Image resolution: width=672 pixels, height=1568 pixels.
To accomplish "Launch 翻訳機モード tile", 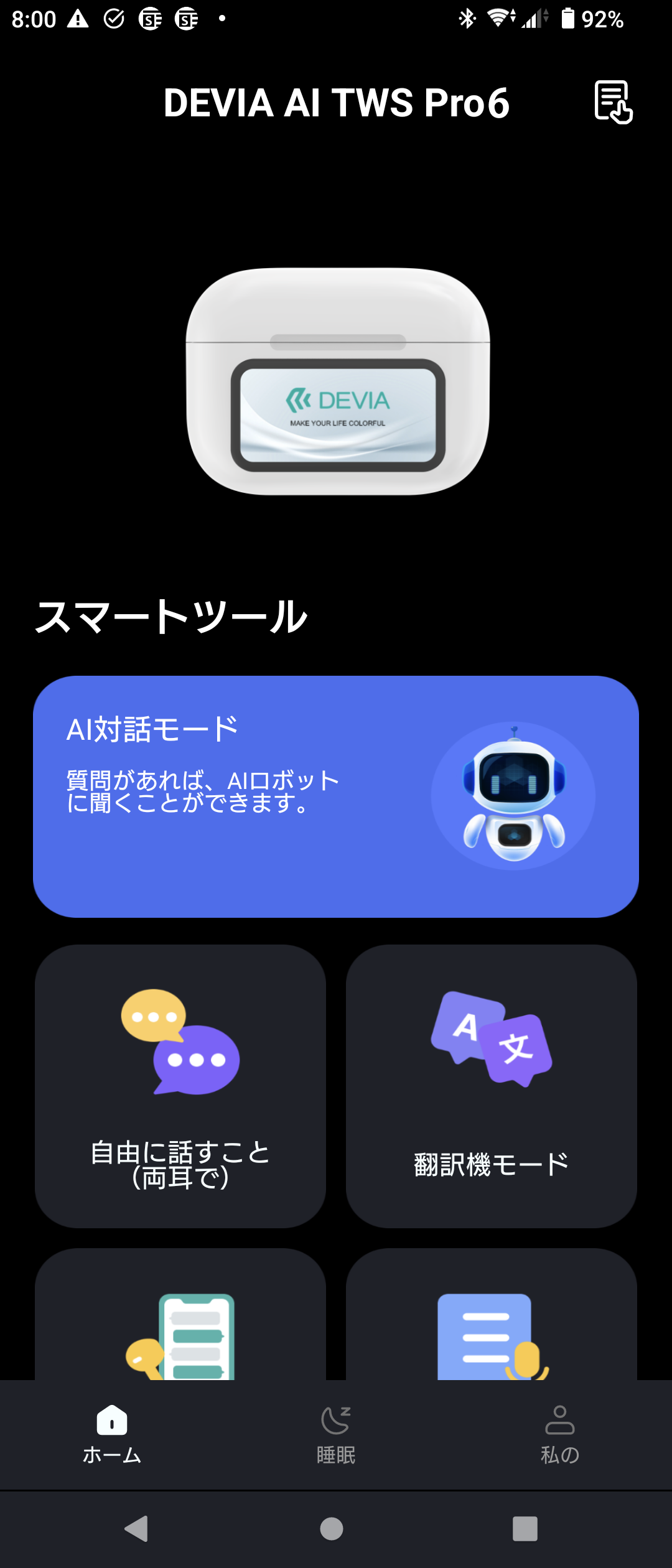I will click(492, 1086).
